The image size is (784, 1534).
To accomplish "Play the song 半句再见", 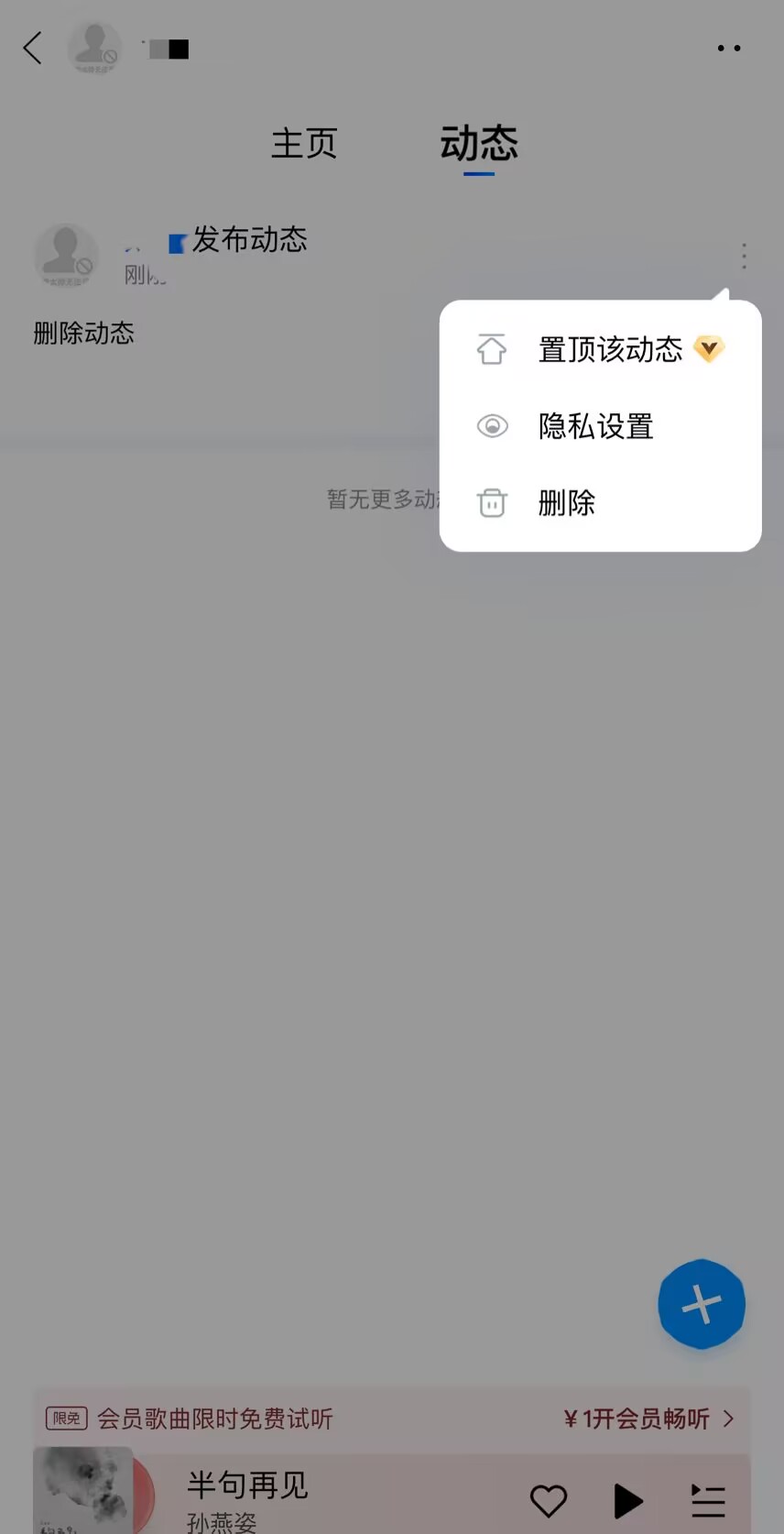I will point(627,1501).
